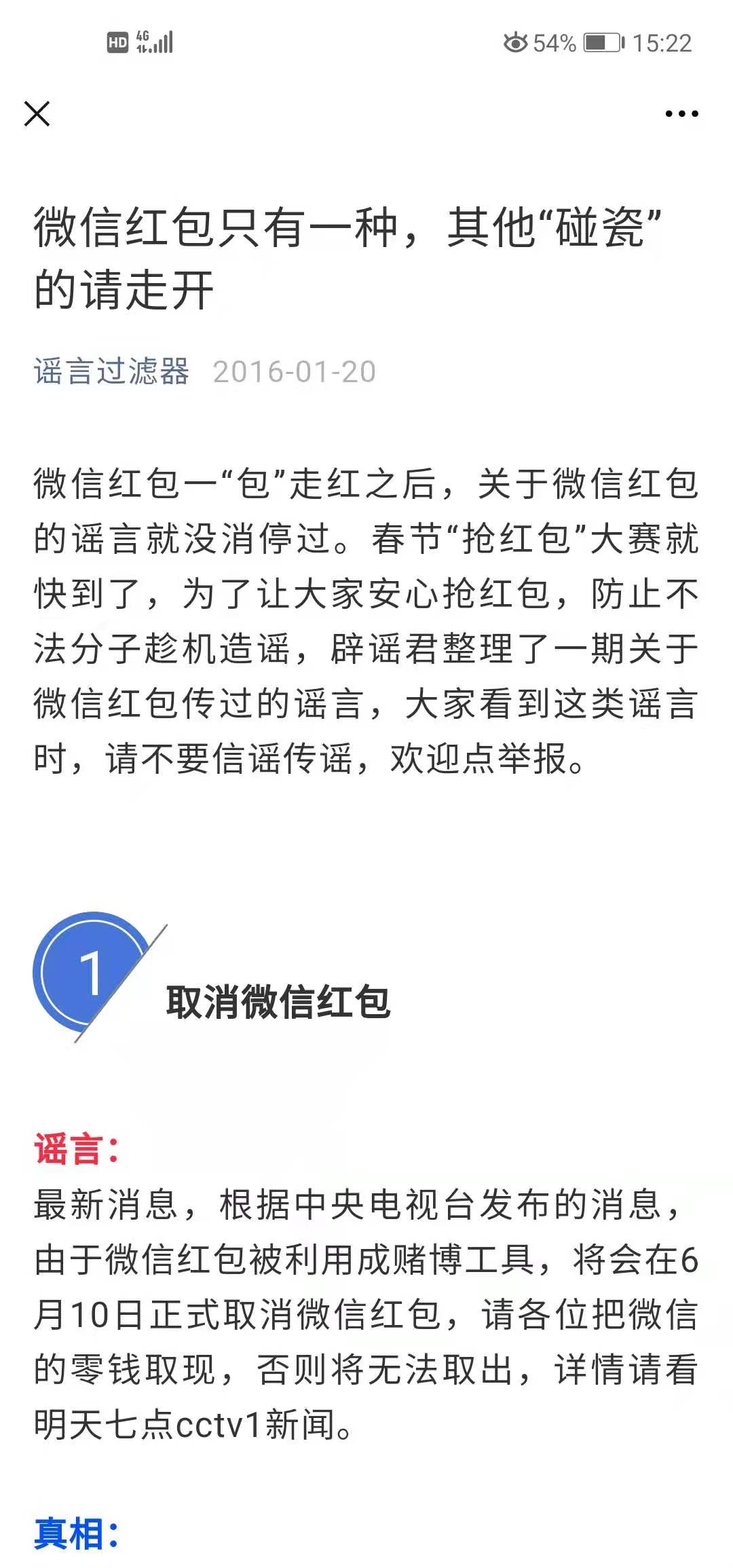Close the article page
Screen dimensions: 733x1568
pos(37,114)
